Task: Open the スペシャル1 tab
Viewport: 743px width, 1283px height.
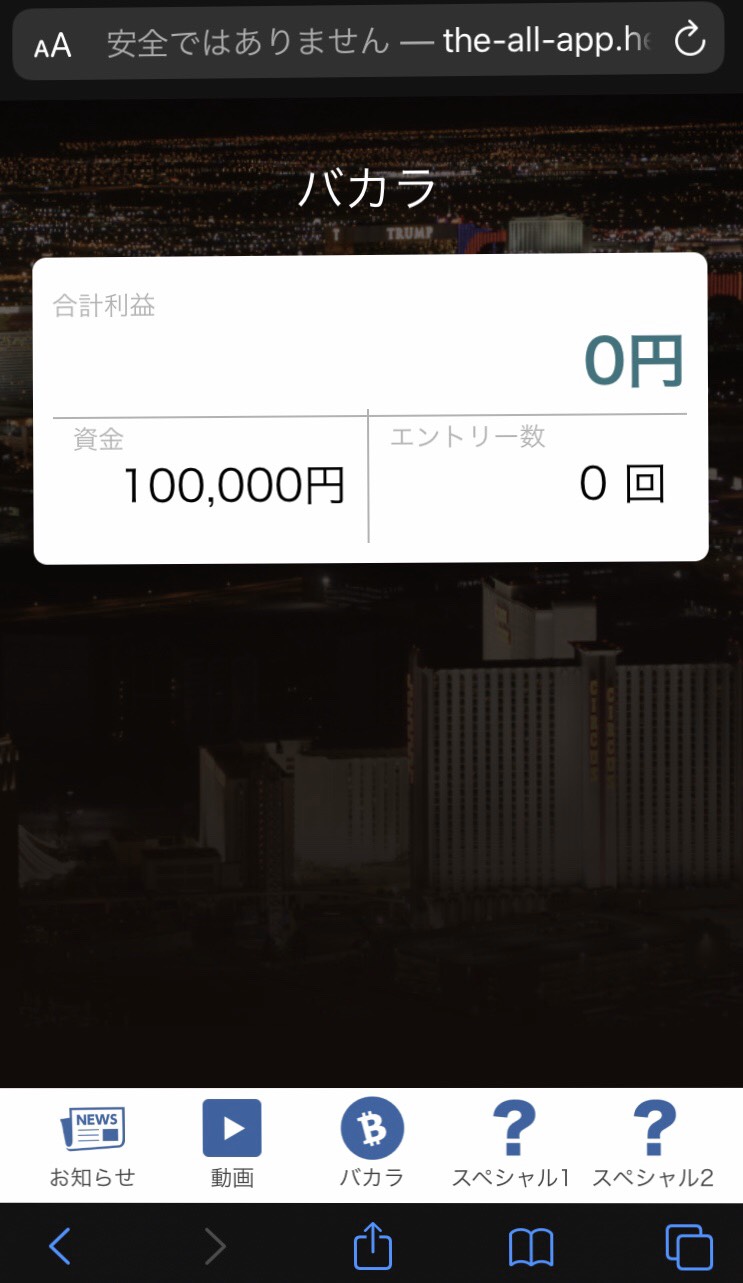Action: click(511, 1144)
